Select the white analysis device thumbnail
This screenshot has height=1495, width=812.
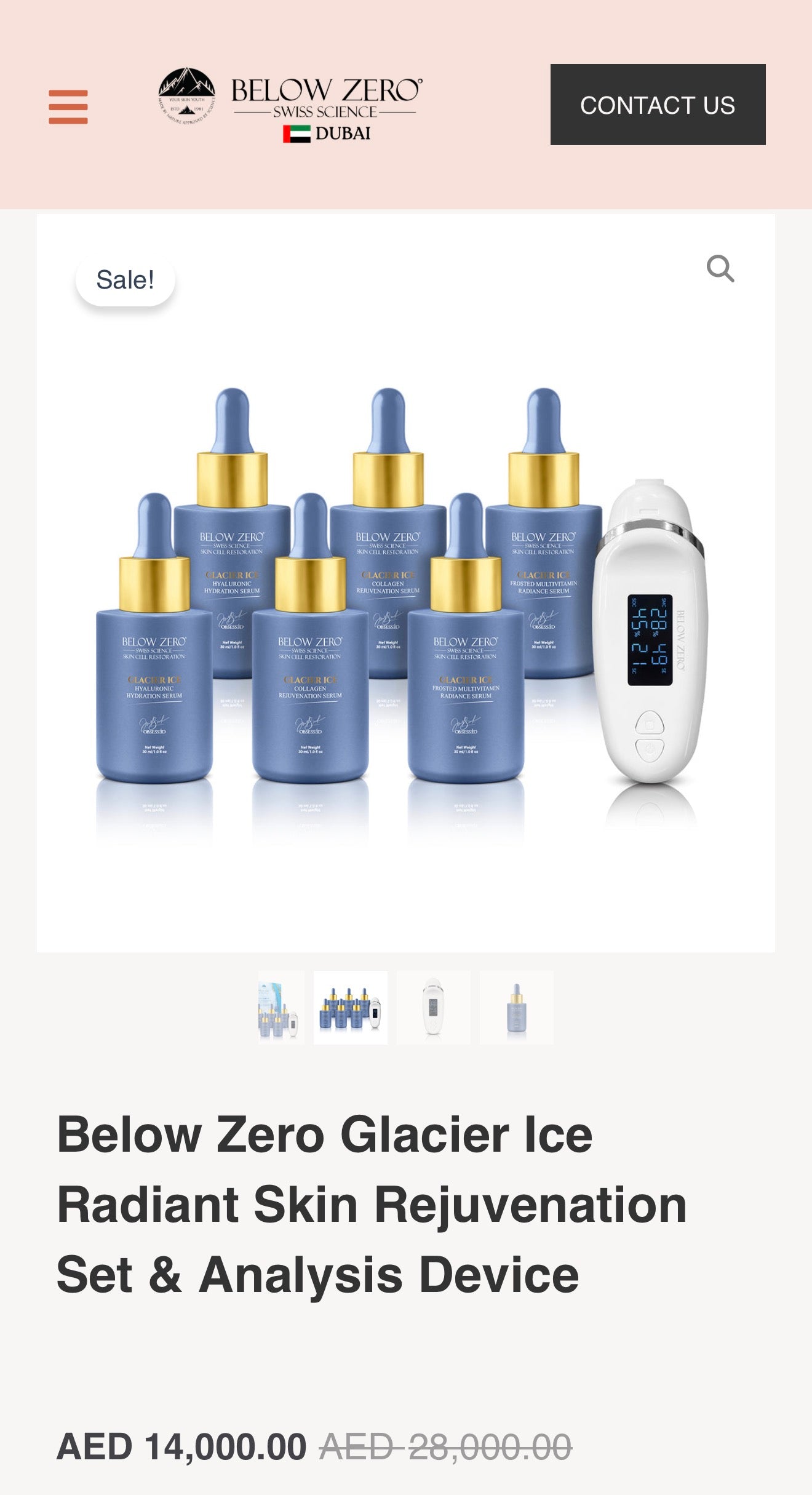click(432, 1006)
